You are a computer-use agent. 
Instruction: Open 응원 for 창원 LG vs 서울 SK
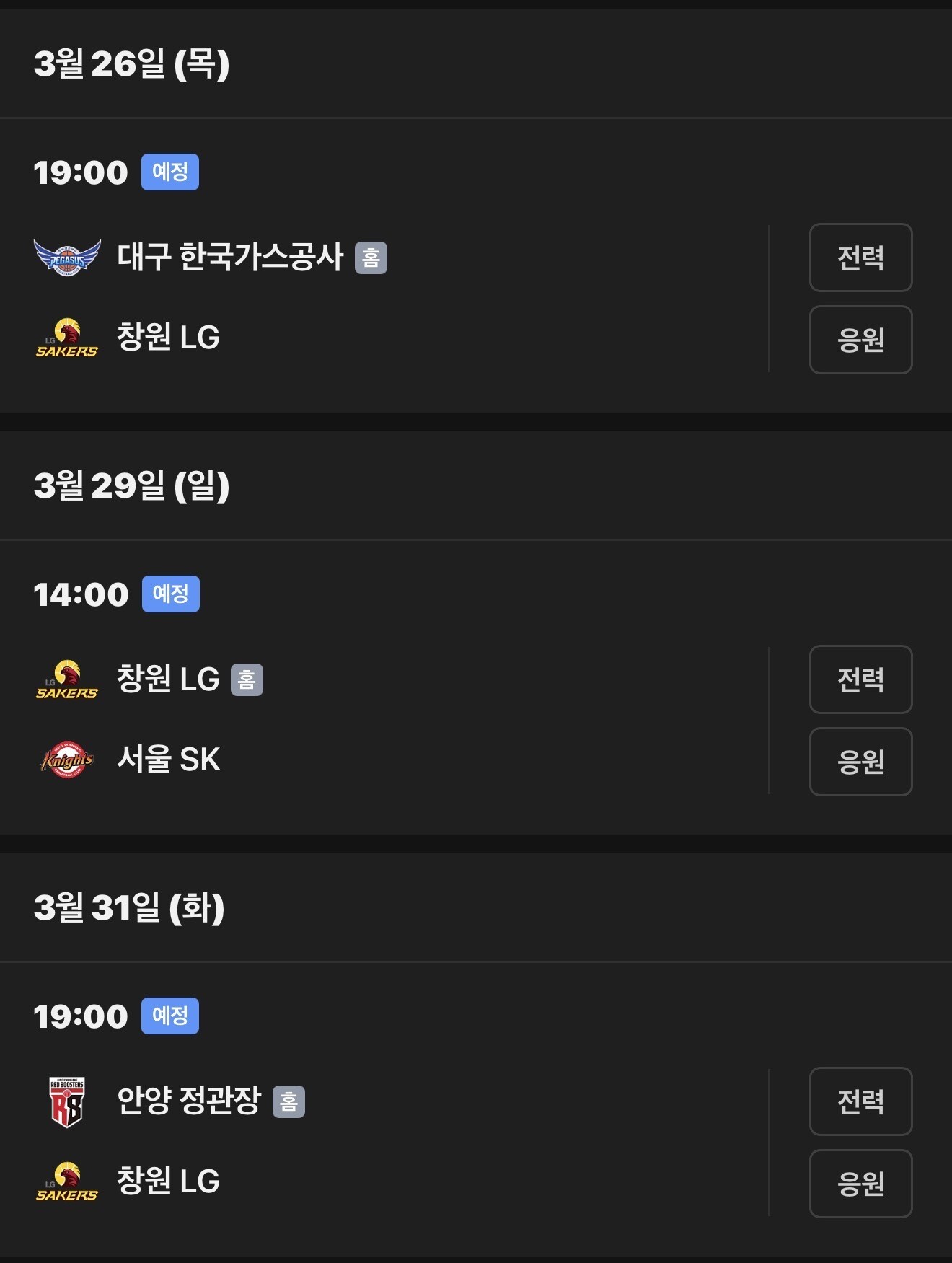point(860,762)
